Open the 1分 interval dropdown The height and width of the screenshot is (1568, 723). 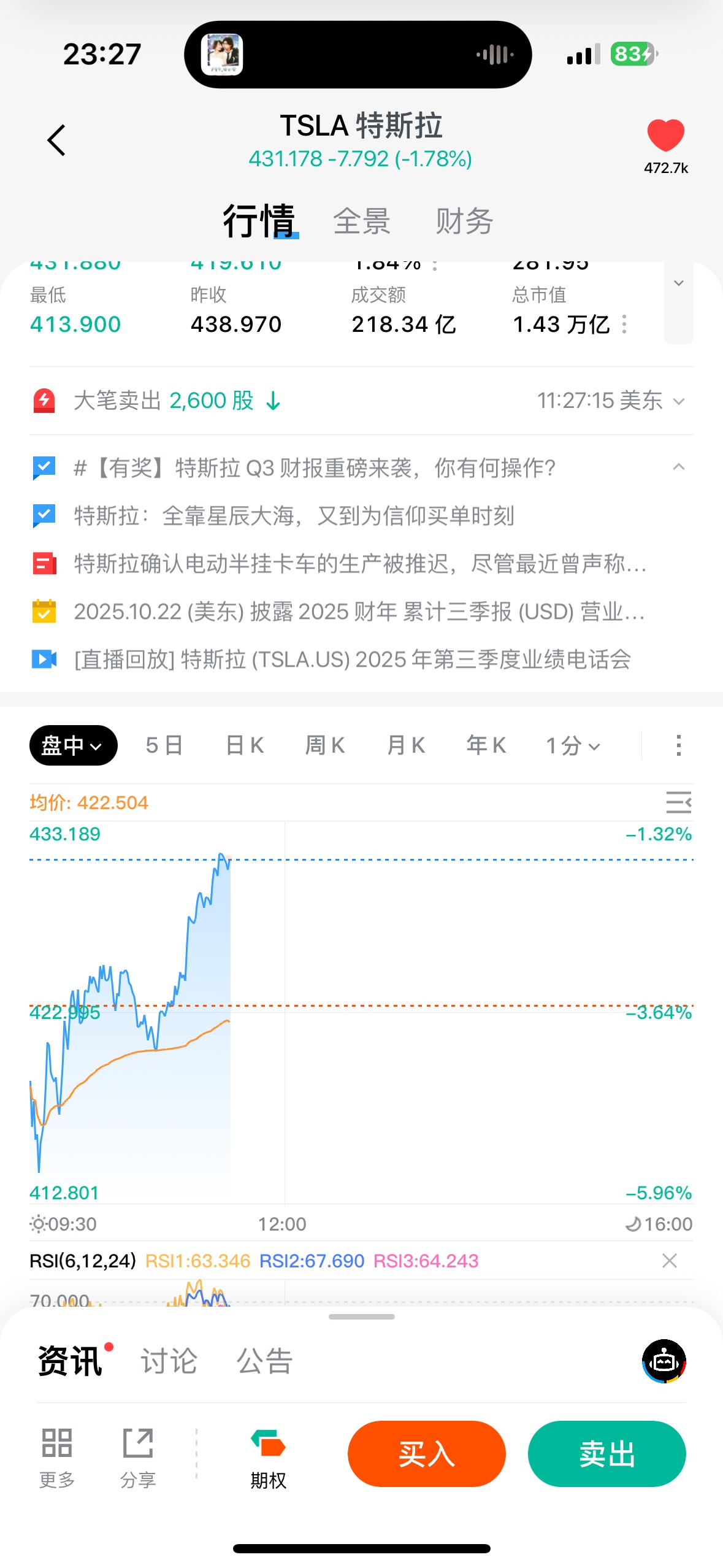573,745
